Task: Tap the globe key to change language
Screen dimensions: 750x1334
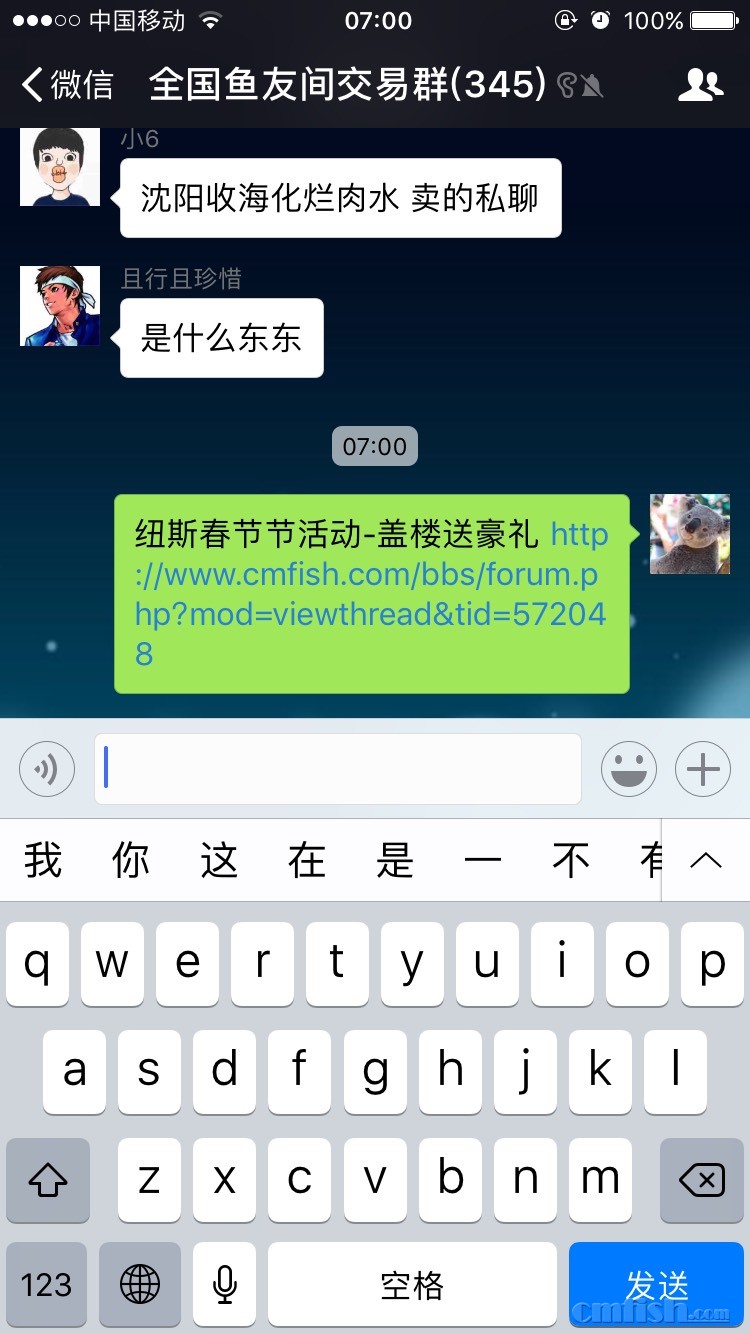Action: point(139,1284)
